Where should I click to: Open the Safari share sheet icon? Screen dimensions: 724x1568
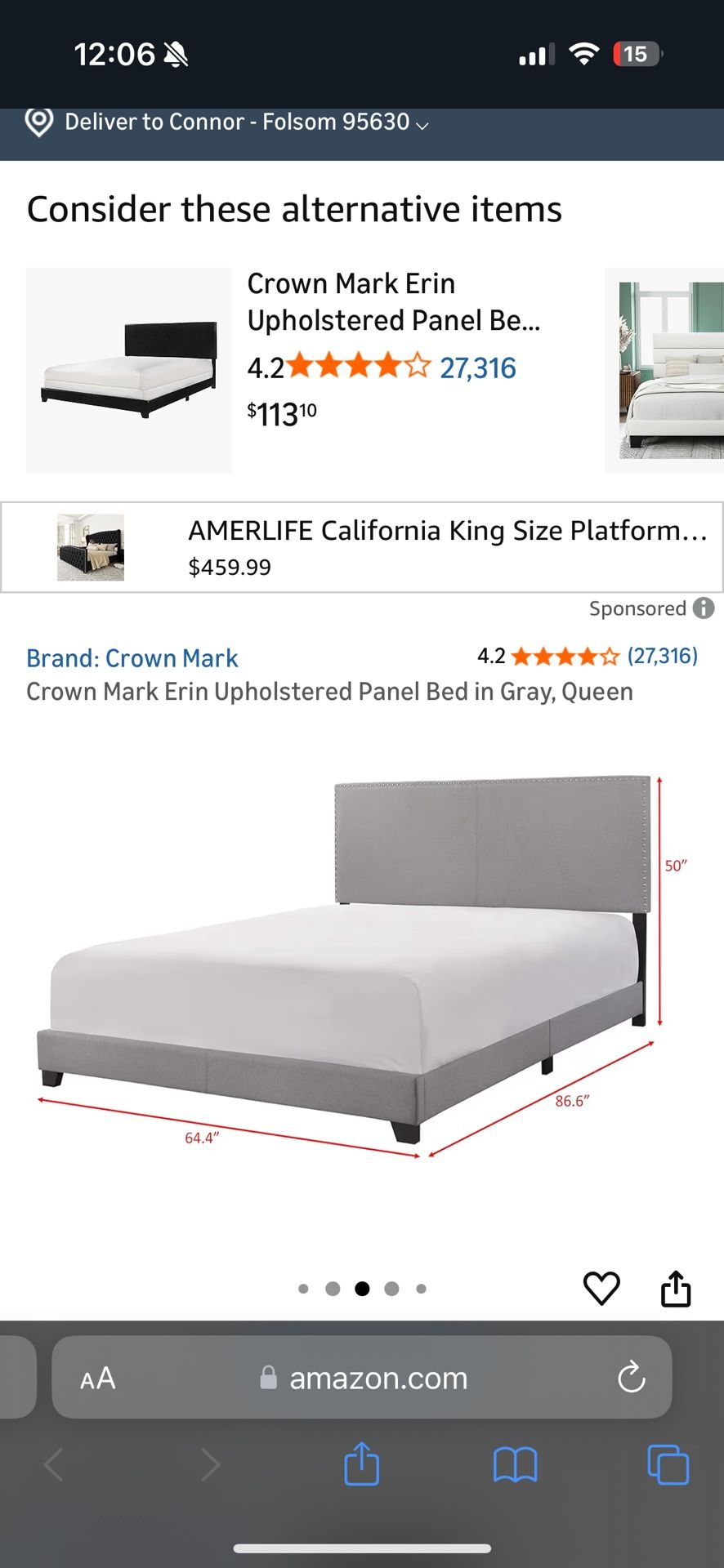click(362, 1464)
